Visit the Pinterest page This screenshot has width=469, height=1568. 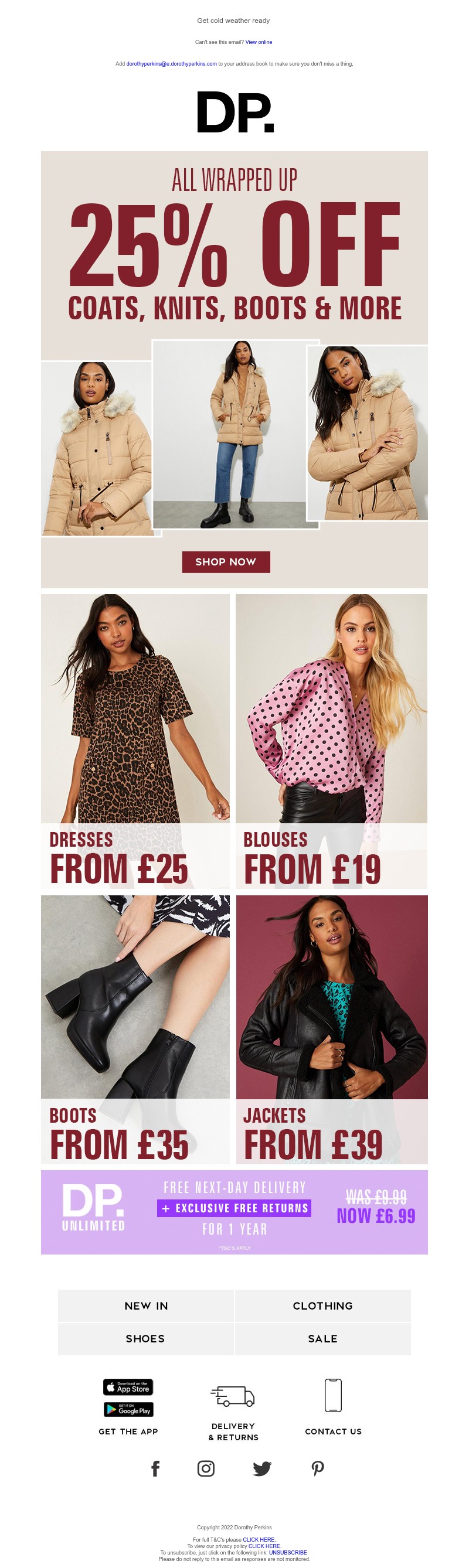coord(317,1468)
